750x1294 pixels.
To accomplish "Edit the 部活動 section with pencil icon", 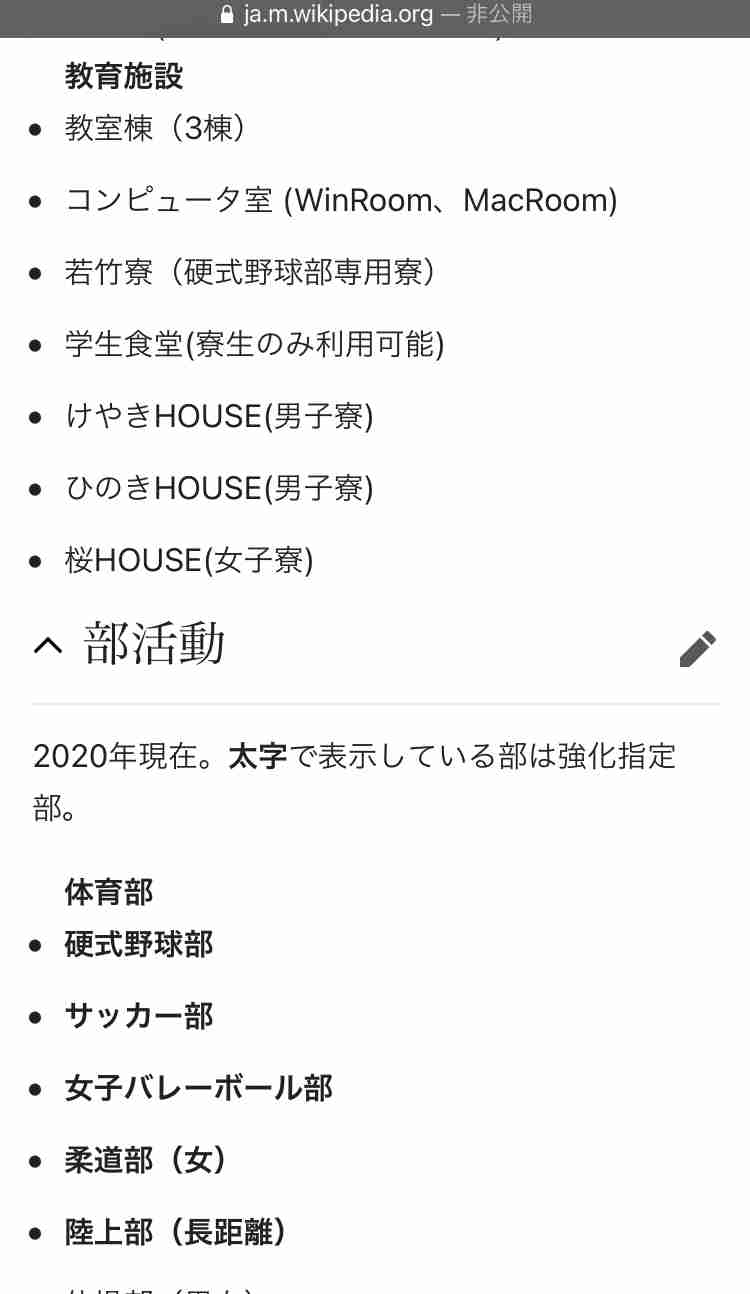I will 698,649.
